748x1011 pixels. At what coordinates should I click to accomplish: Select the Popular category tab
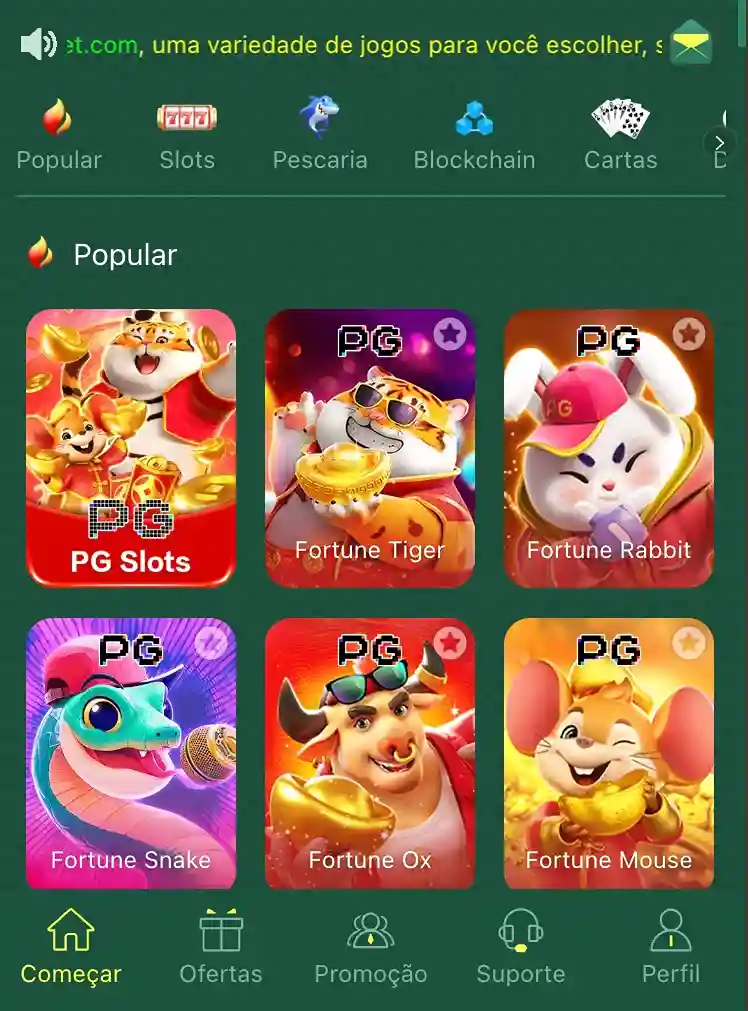coord(59,135)
